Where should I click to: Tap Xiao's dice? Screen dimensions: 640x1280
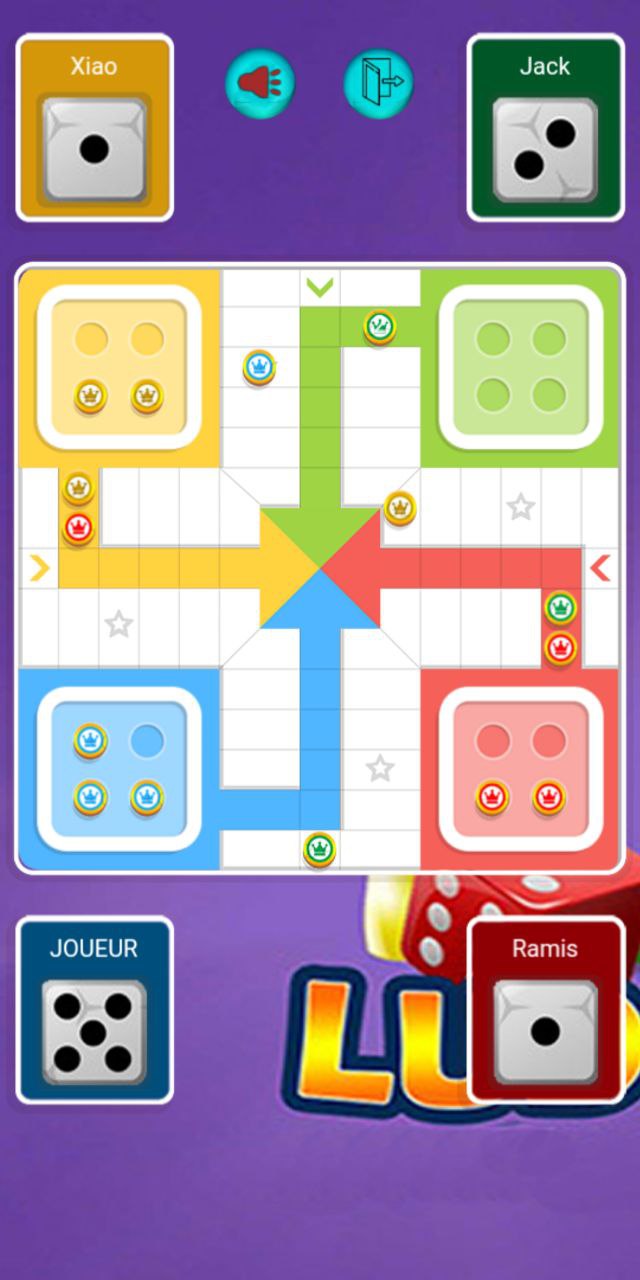pos(94,150)
